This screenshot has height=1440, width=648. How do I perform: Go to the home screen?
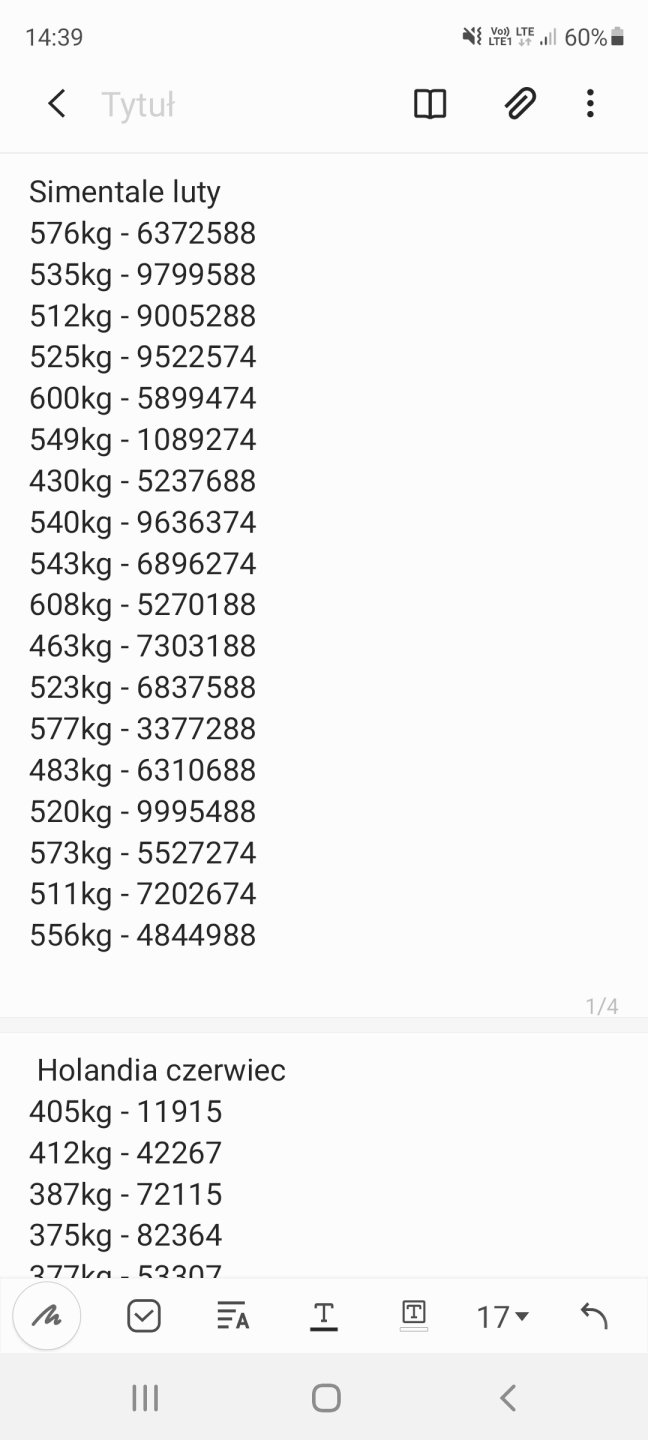coord(326,1398)
